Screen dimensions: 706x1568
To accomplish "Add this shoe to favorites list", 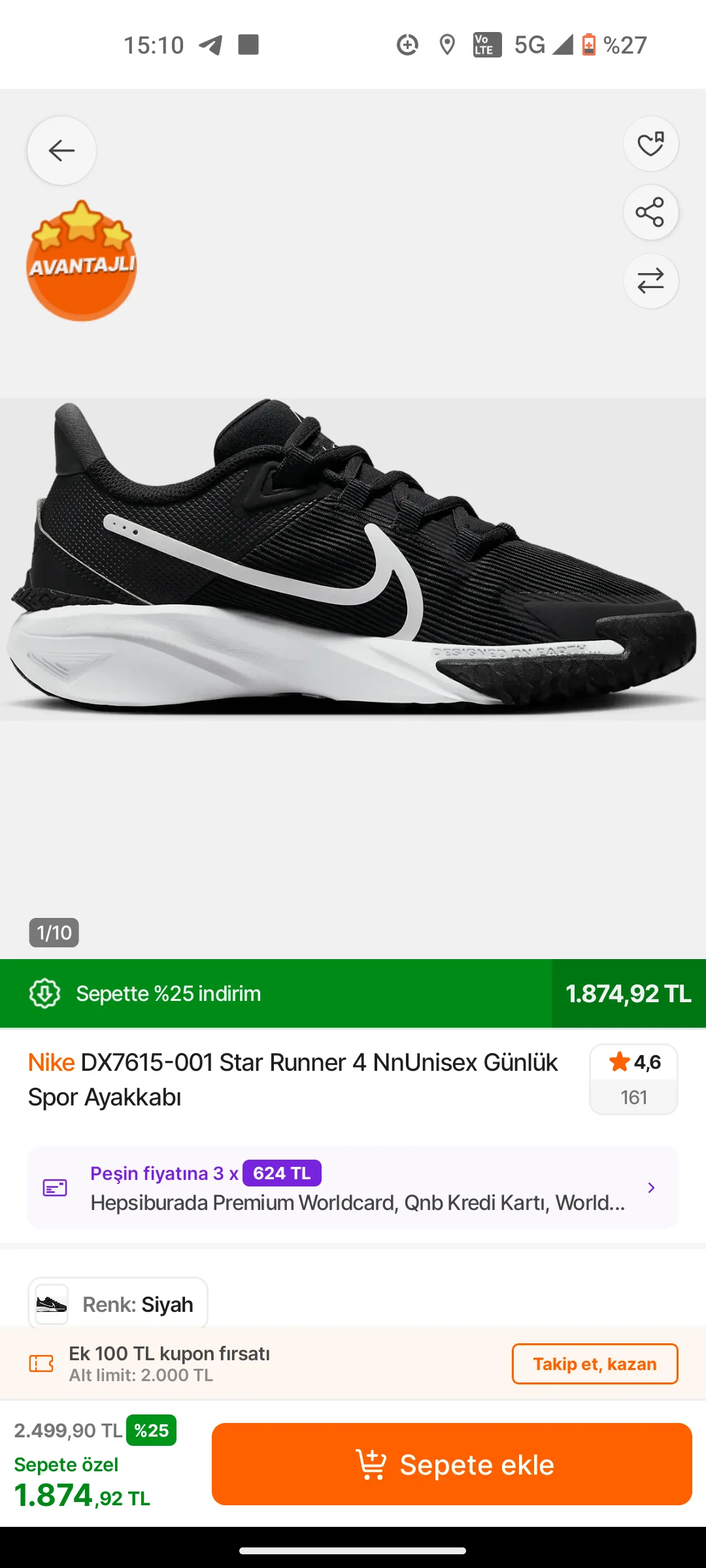I will click(650, 144).
